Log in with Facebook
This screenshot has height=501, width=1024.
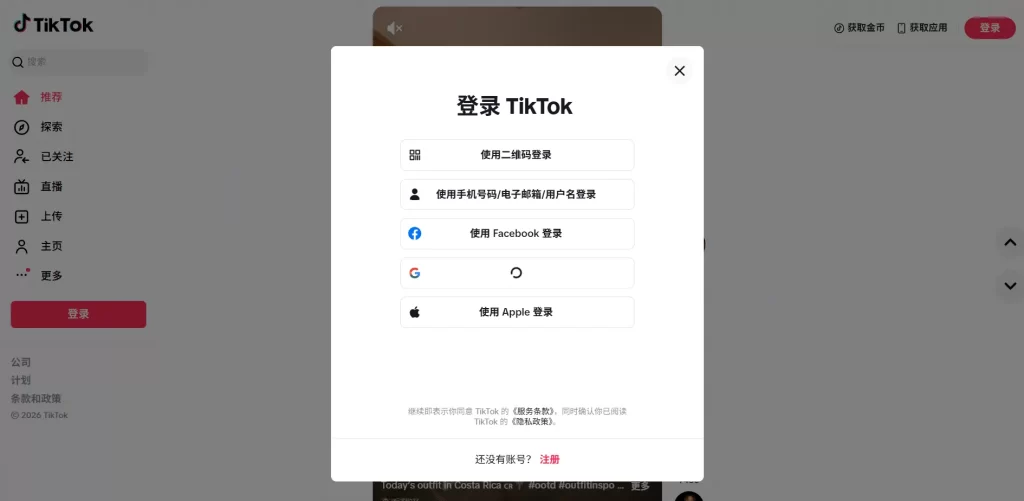pyautogui.click(x=517, y=233)
